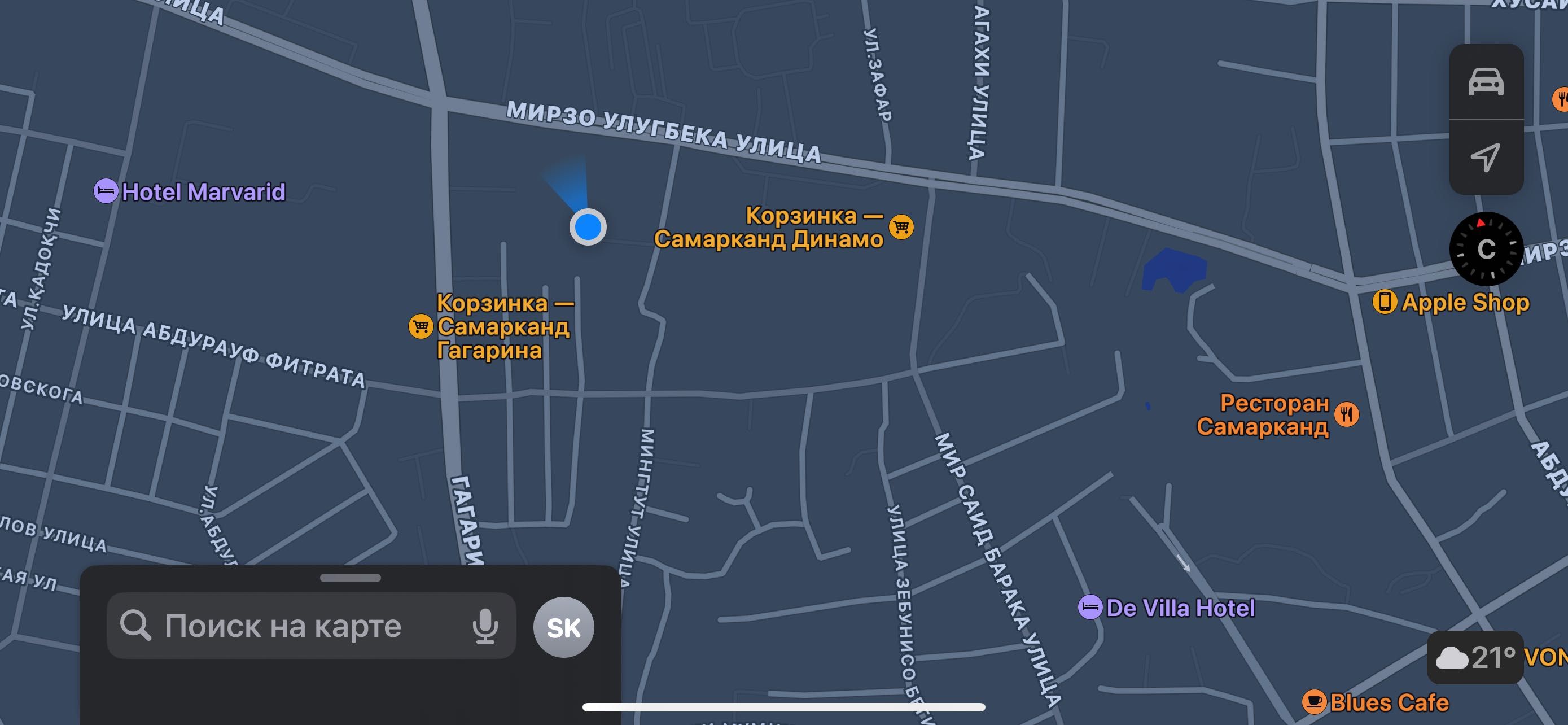Select Корзинка — Самарканд Гагарина marker

[x=421, y=326]
